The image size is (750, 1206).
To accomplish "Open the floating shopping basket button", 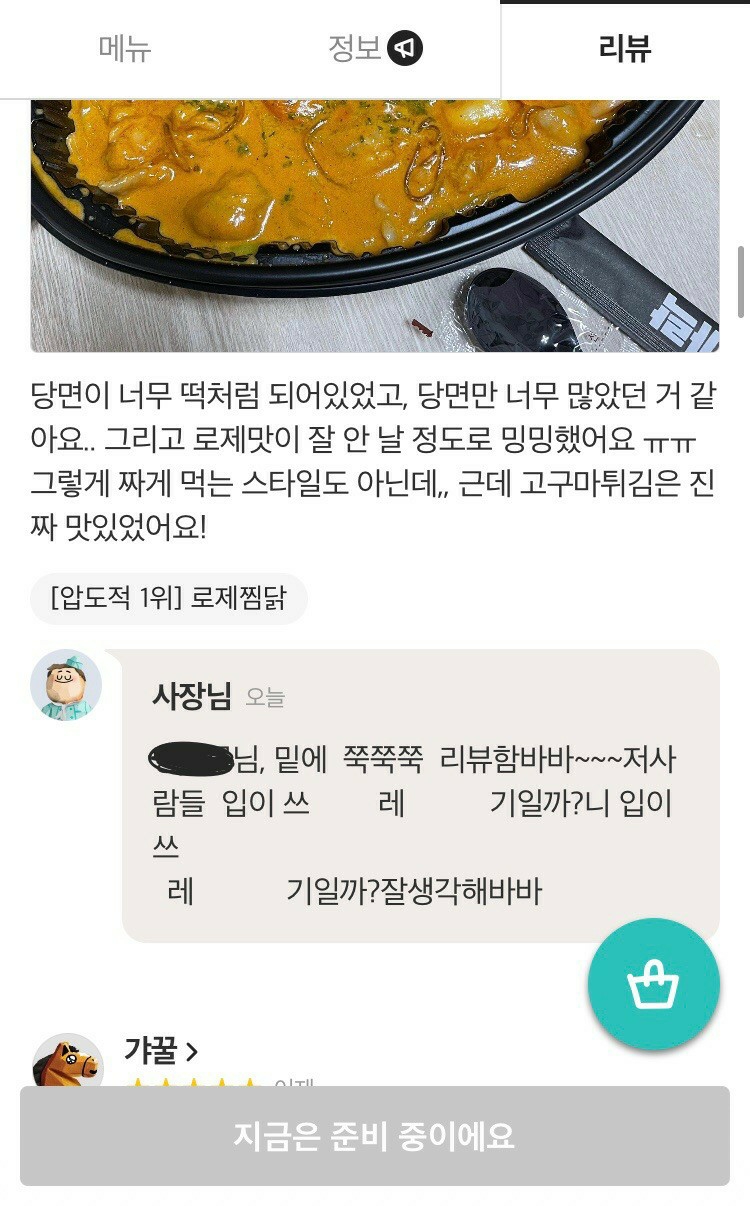I will click(654, 984).
